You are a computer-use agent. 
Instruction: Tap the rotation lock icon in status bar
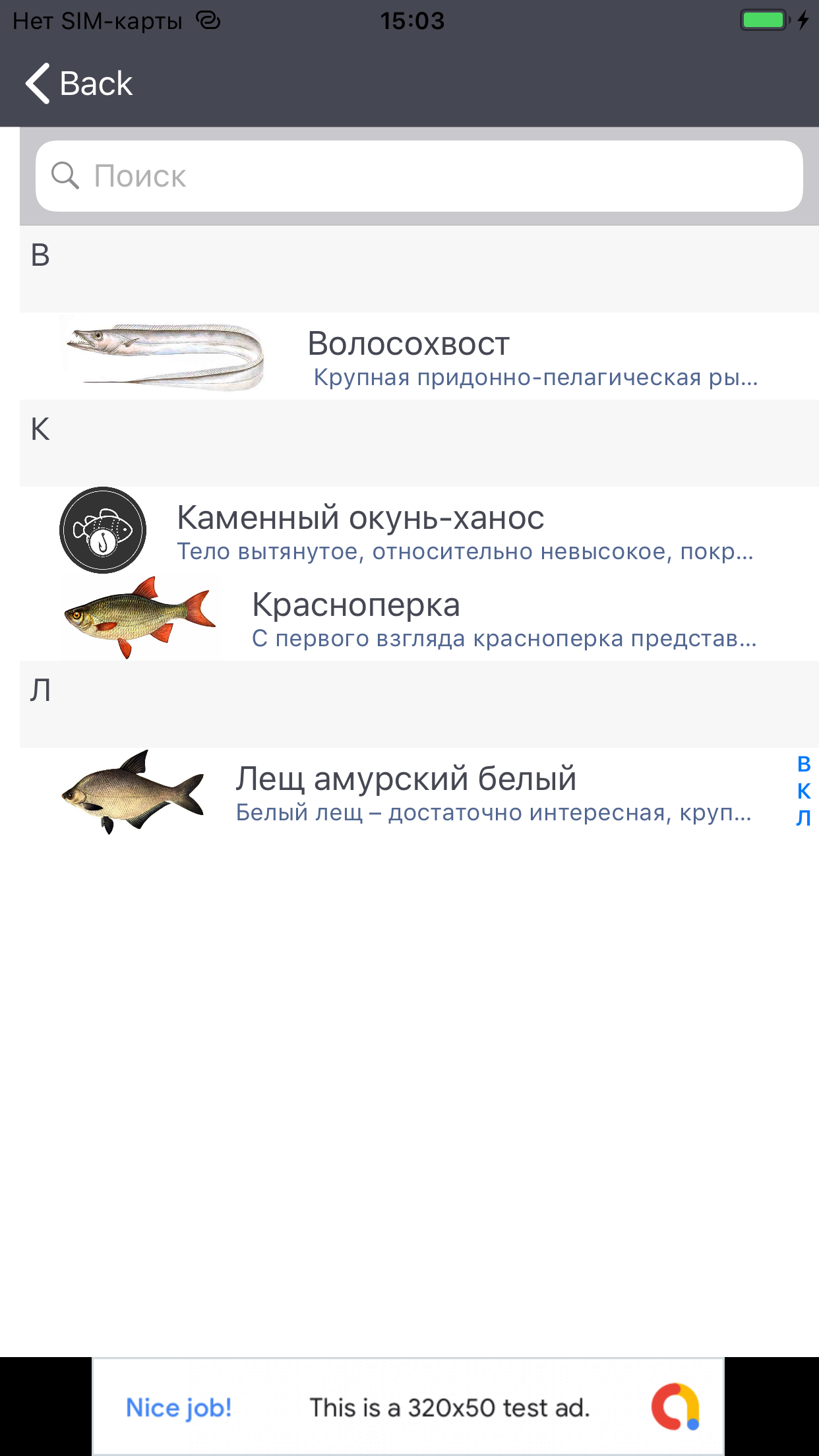(206, 20)
